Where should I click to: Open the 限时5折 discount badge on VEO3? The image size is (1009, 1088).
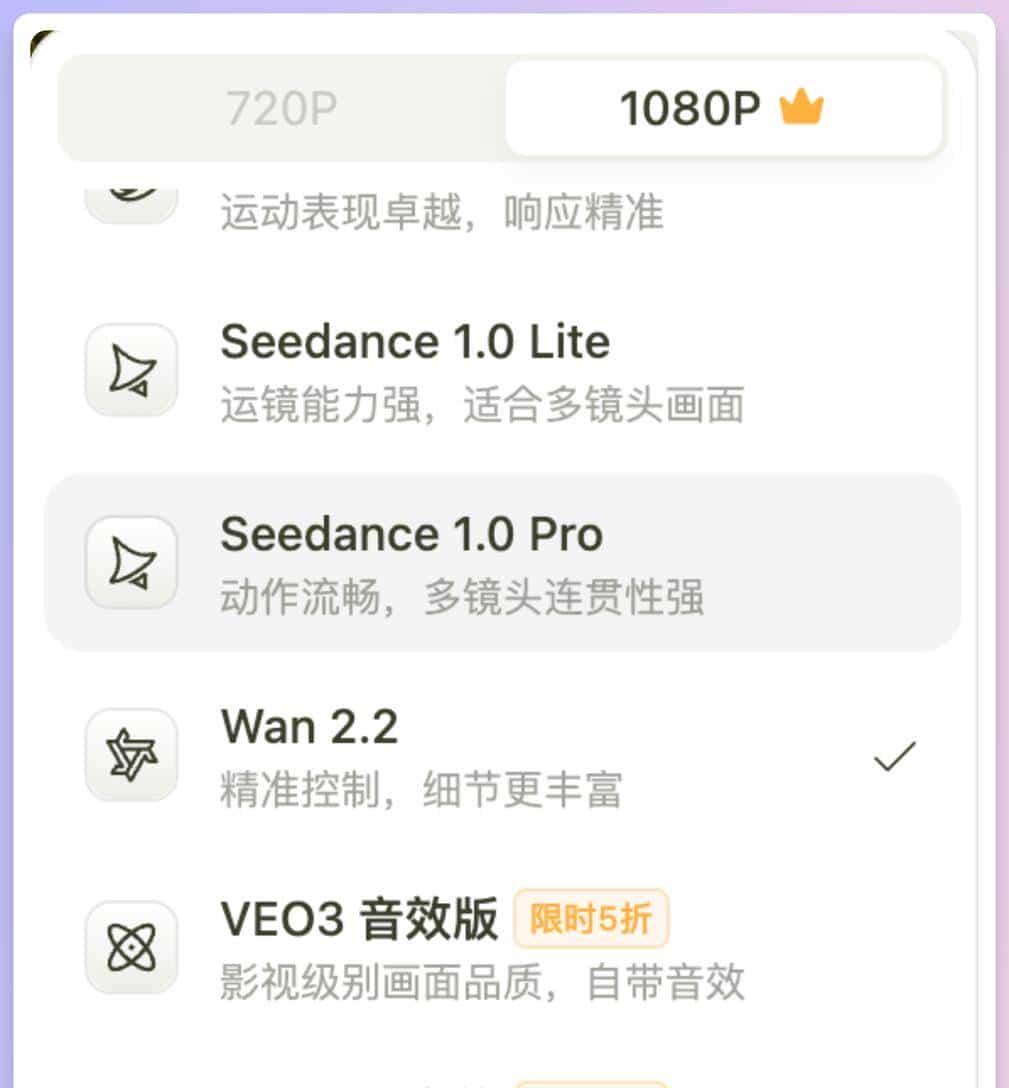click(x=590, y=918)
